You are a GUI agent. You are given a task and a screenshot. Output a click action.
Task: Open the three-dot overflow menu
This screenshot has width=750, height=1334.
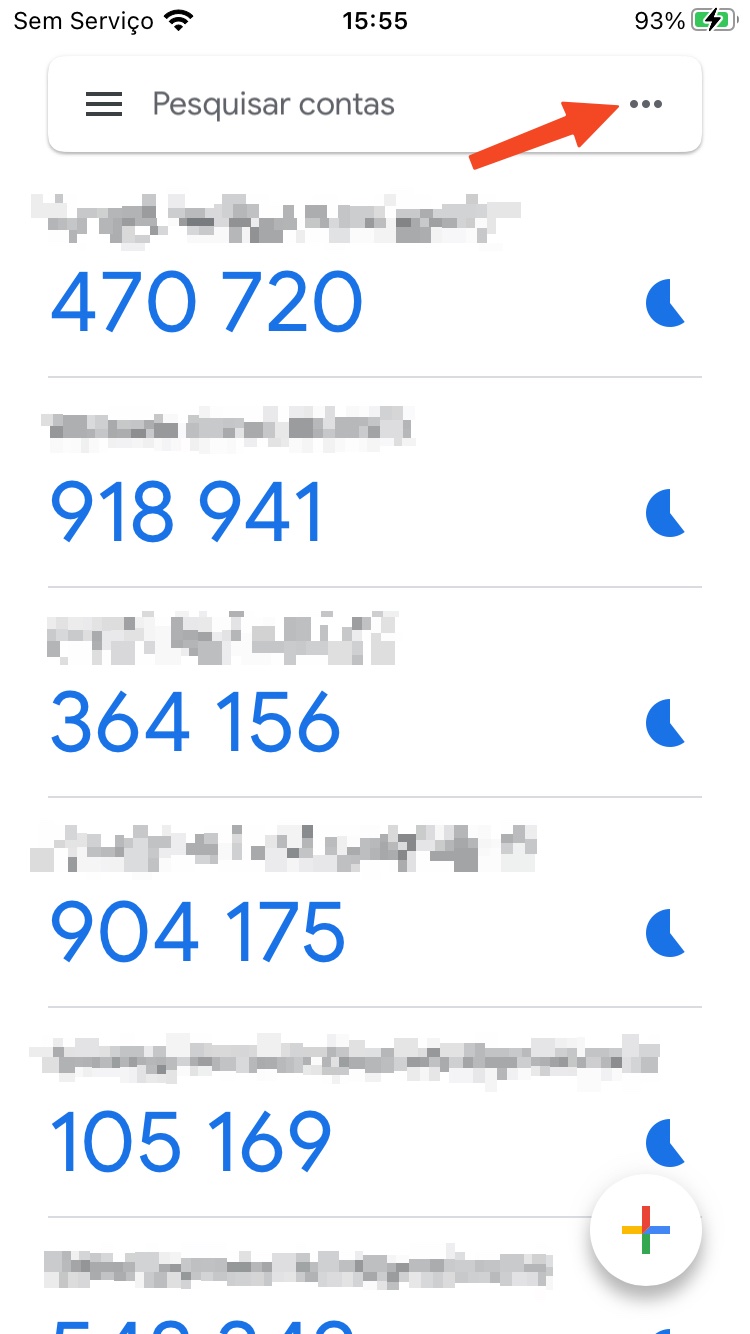click(x=646, y=104)
